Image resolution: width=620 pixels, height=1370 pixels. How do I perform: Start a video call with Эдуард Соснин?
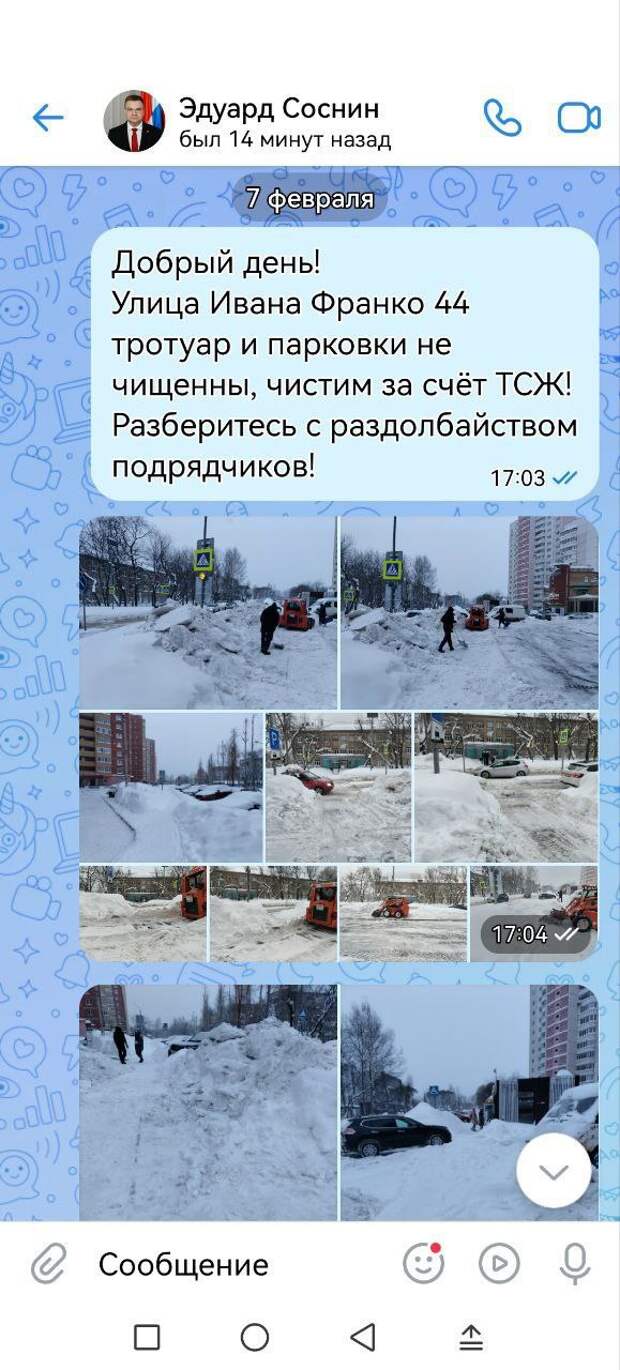[x=578, y=118]
